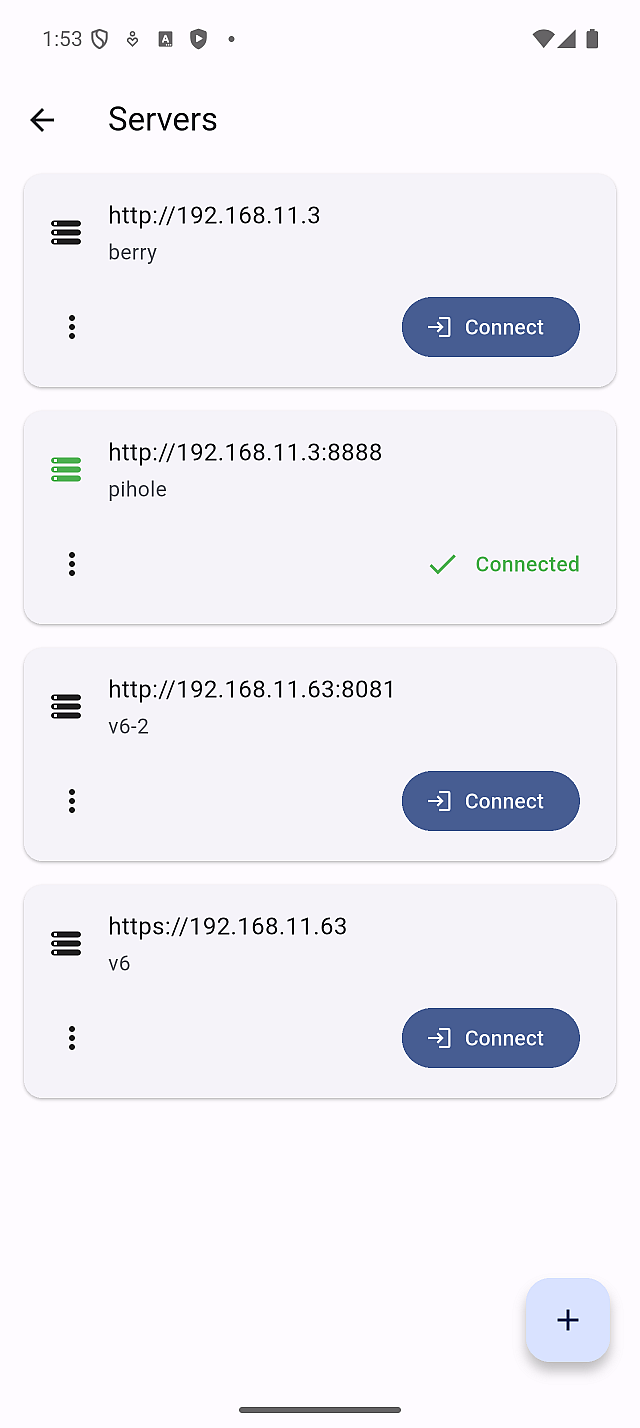Open options menu for v6 server
The height and width of the screenshot is (1428, 640).
click(x=72, y=1038)
